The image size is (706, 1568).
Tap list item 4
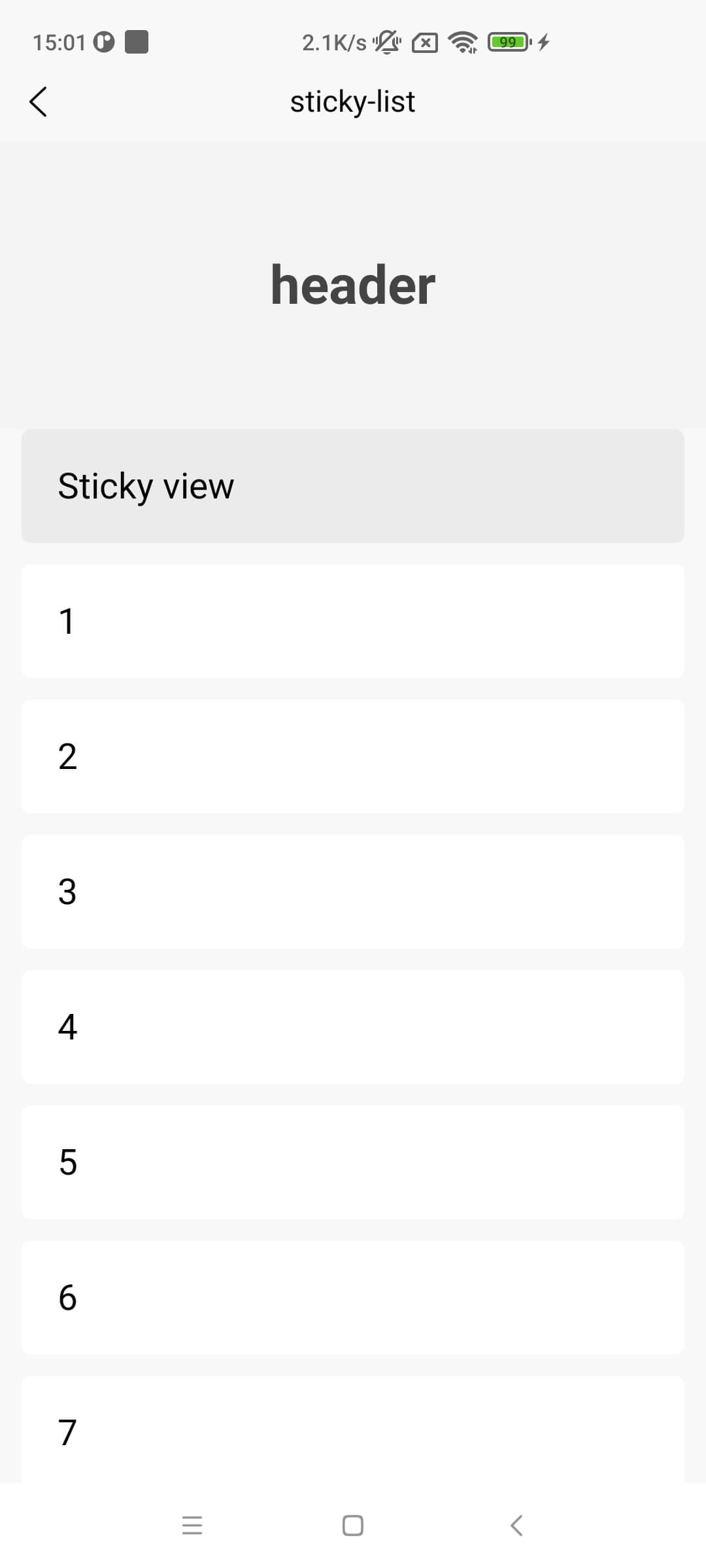353,1027
